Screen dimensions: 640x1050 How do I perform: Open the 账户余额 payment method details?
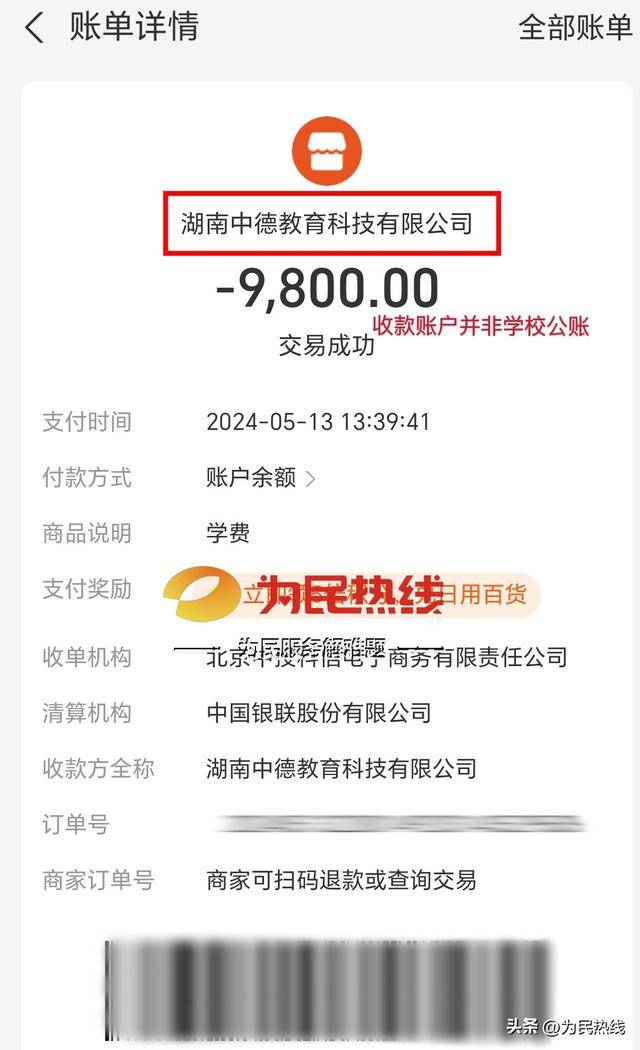click(260, 477)
